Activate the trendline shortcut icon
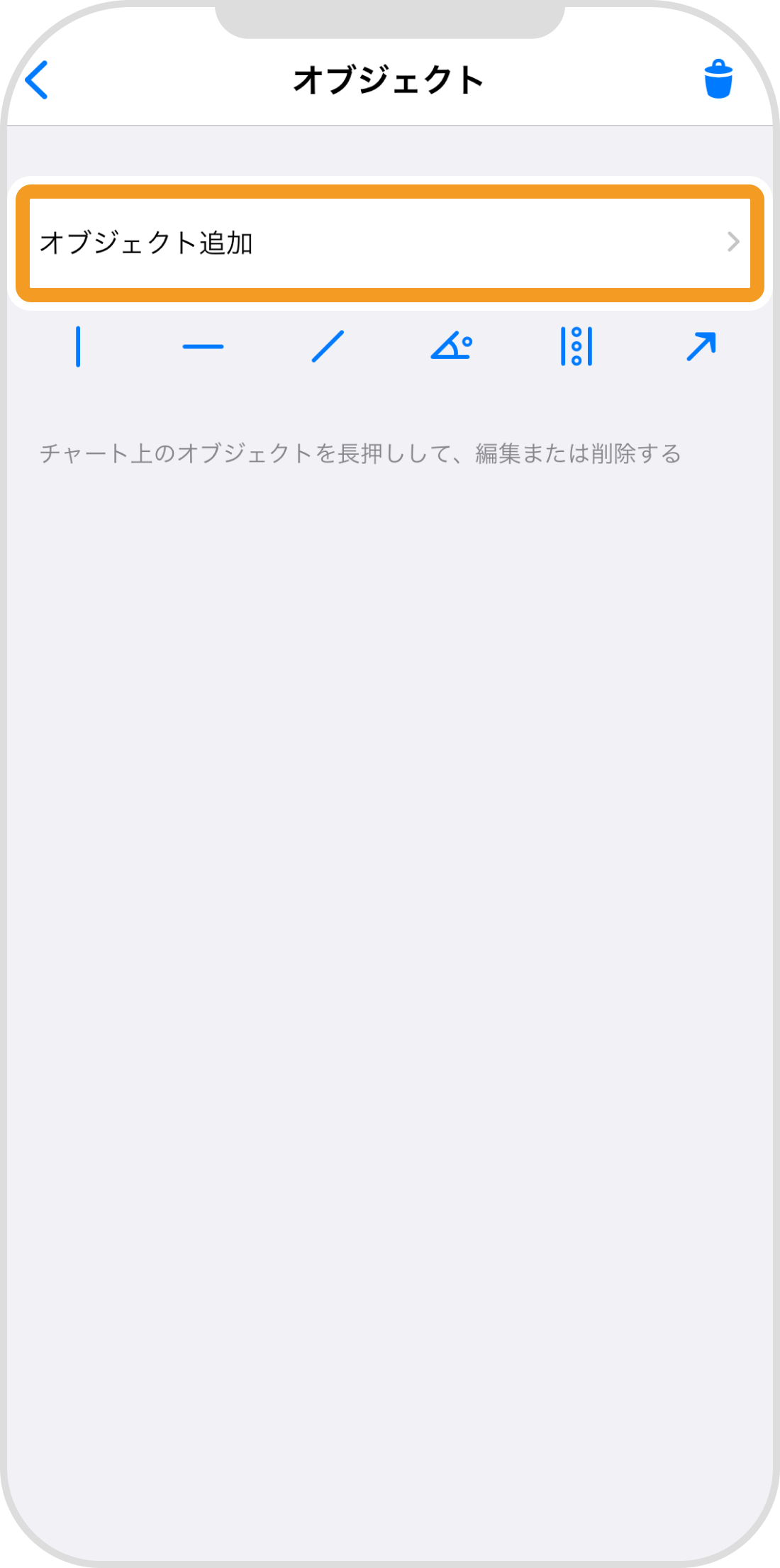Viewport: 780px width, 1568px height. coord(328,348)
